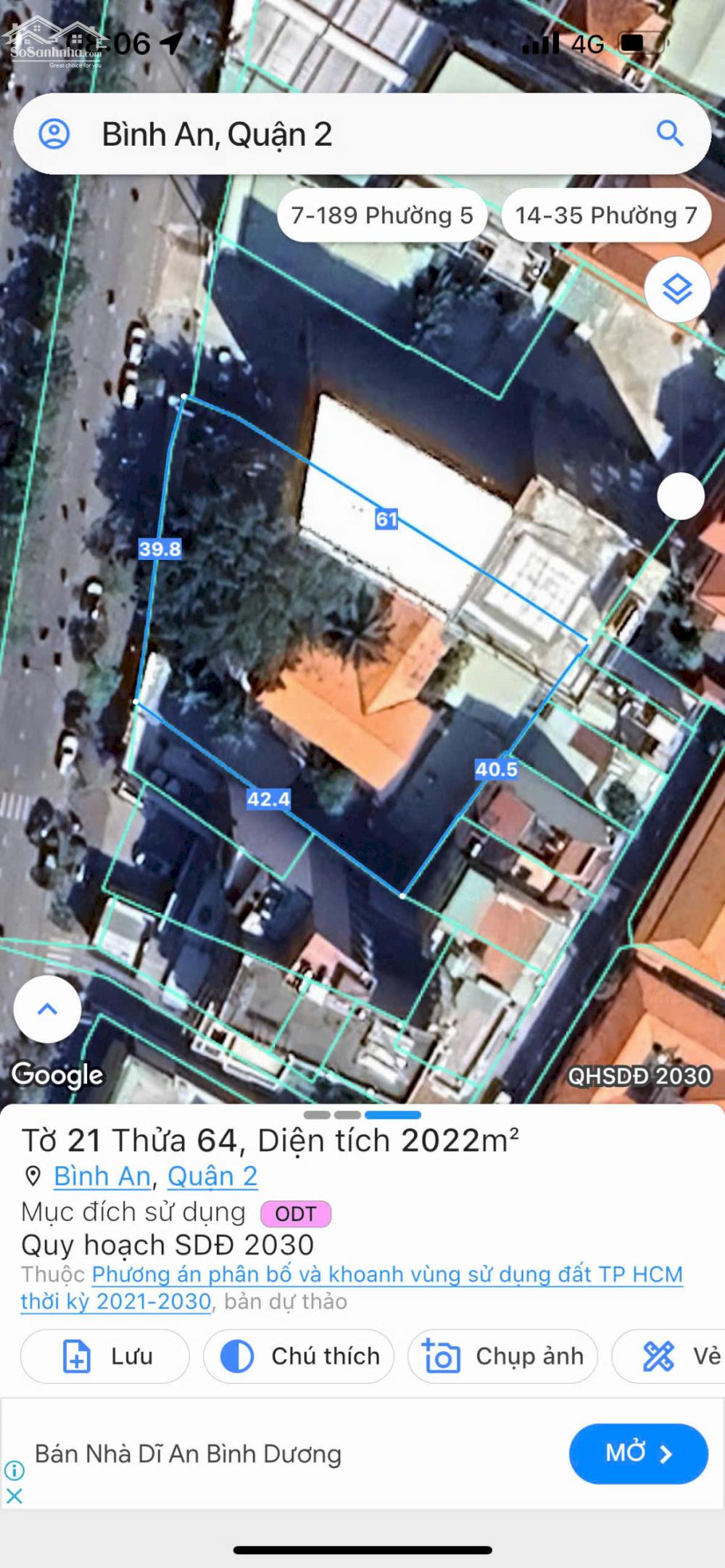
Task: Open the profile account icon
Action: pyautogui.click(x=54, y=134)
